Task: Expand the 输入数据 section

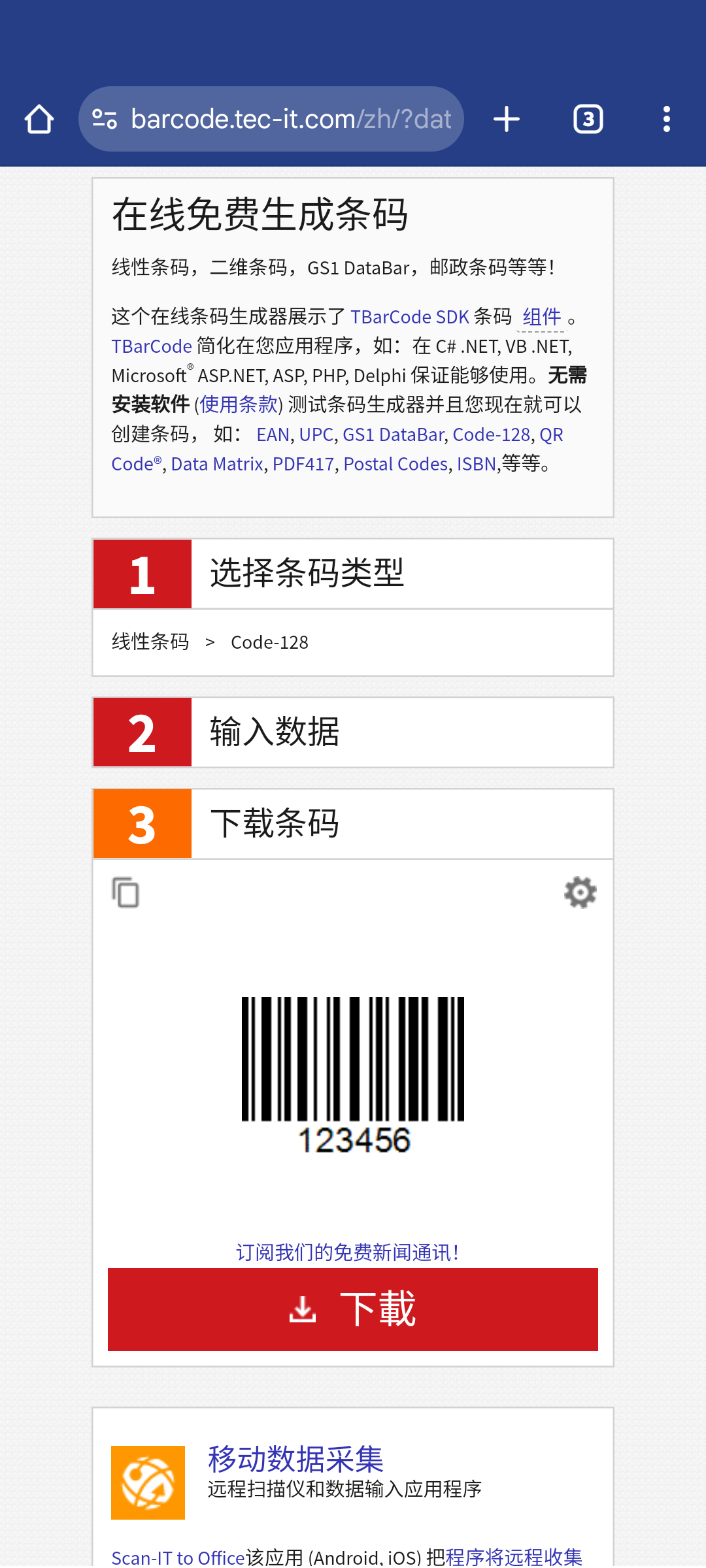Action: [x=353, y=732]
